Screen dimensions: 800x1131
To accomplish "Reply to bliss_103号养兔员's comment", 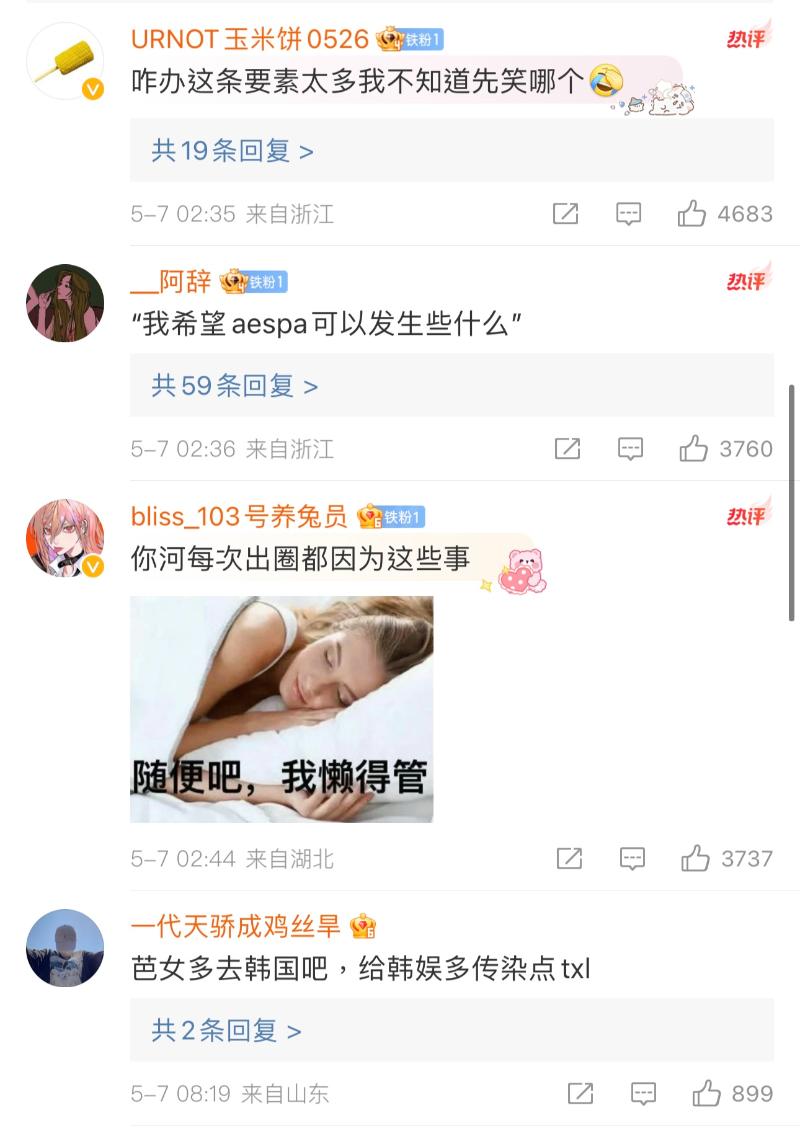I will (632, 858).
